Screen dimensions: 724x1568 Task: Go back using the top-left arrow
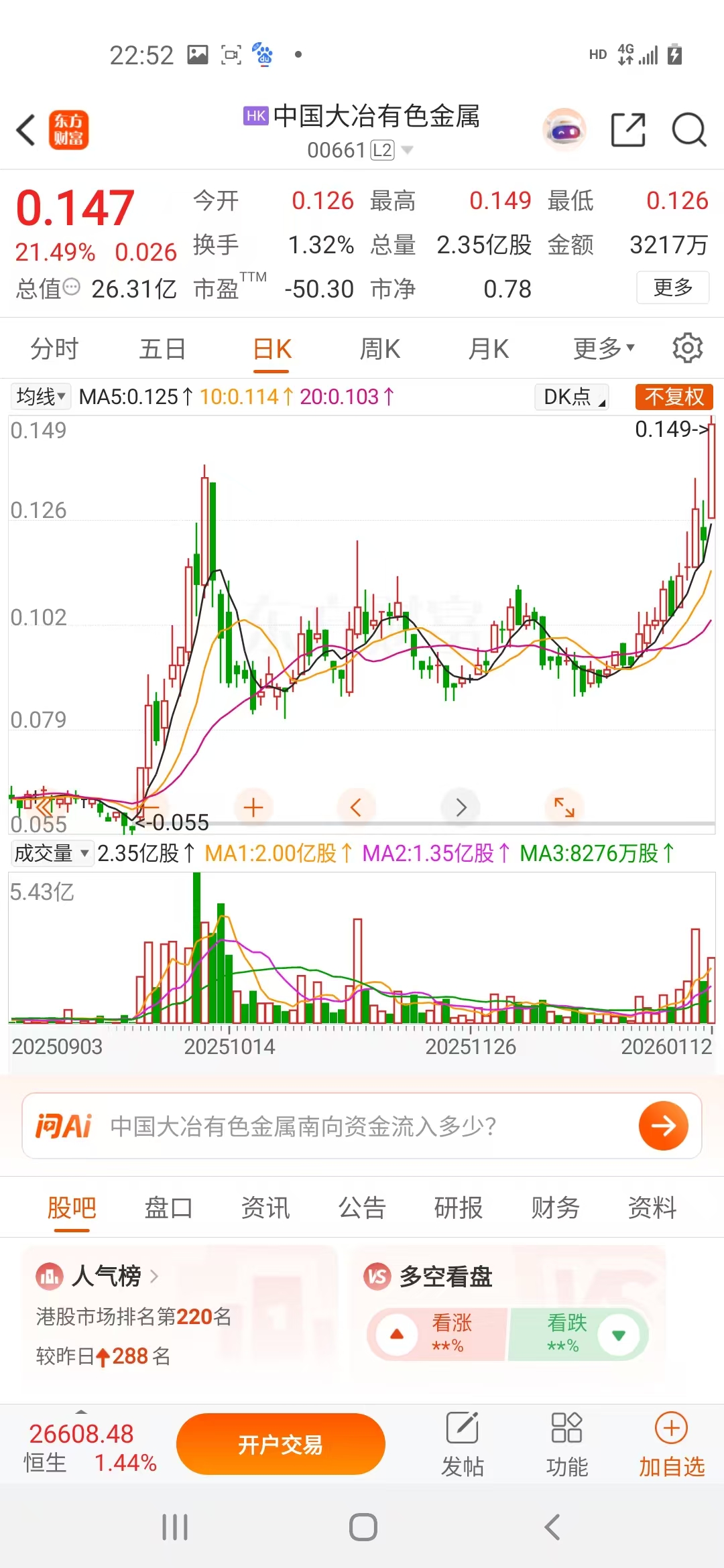pos(27,130)
